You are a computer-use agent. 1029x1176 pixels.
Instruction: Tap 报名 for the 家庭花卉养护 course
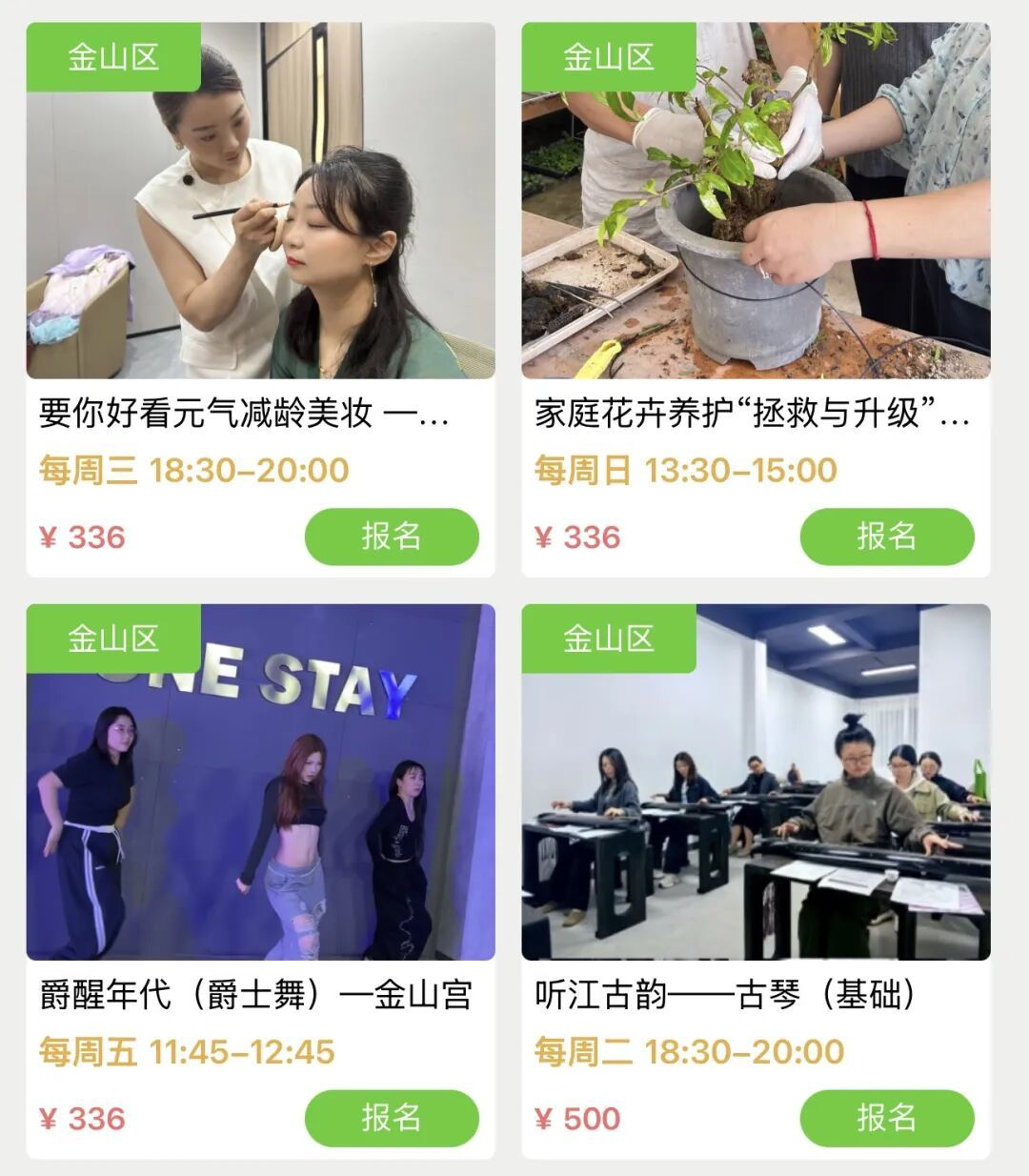click(886, 537)
